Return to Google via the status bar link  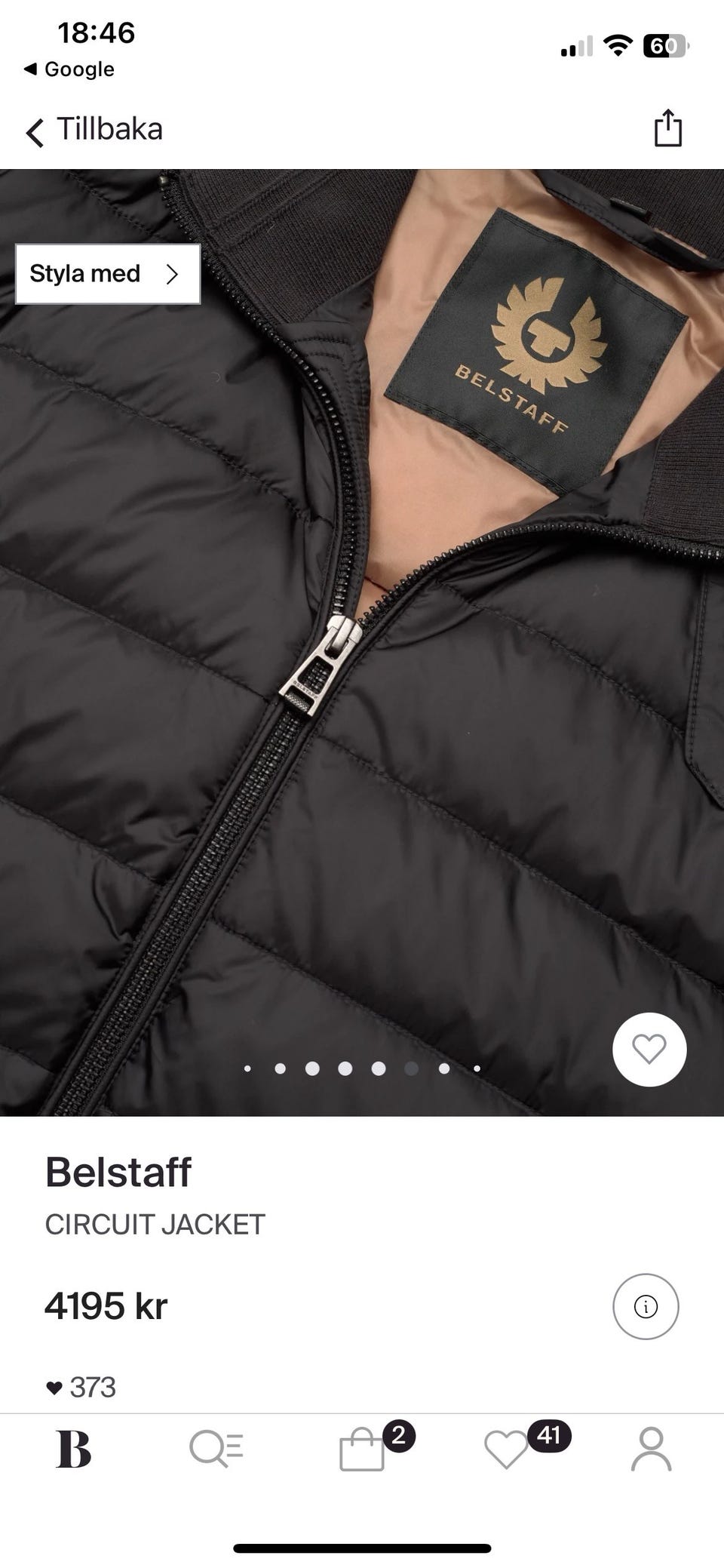pos(69,69)
